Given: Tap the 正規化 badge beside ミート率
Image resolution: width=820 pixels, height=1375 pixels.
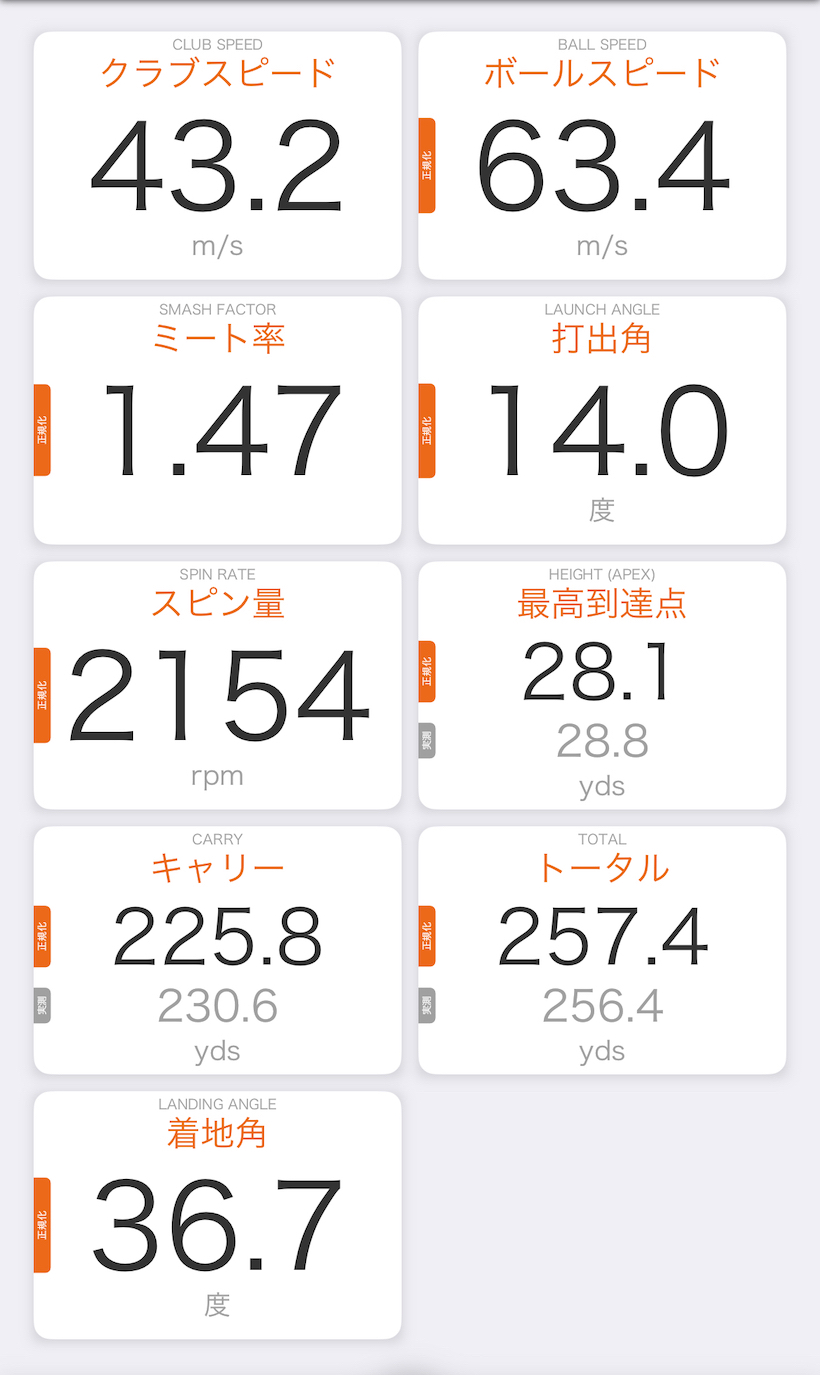Looking at the screenshot, I should coord(41,430).
